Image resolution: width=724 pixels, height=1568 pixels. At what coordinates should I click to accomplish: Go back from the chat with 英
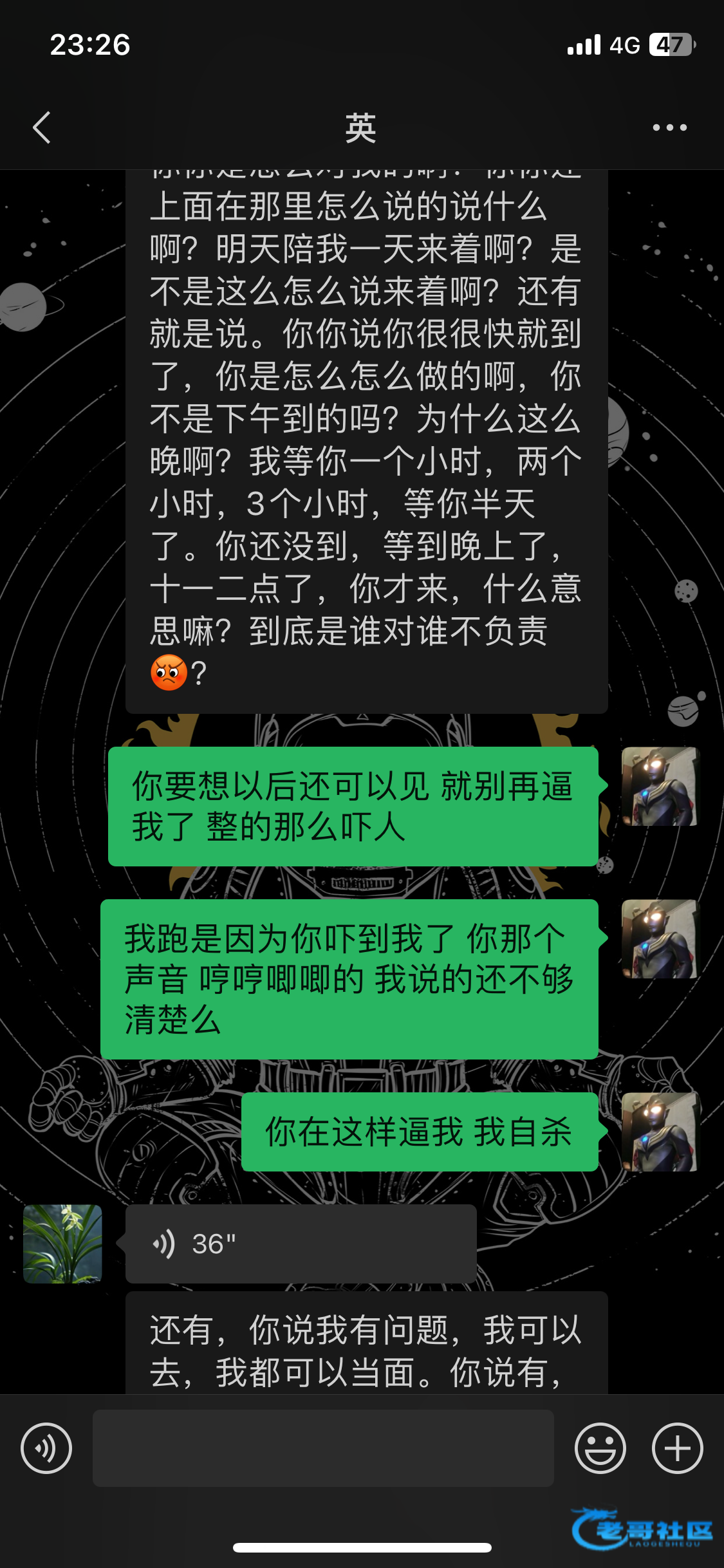coord(42,127)
